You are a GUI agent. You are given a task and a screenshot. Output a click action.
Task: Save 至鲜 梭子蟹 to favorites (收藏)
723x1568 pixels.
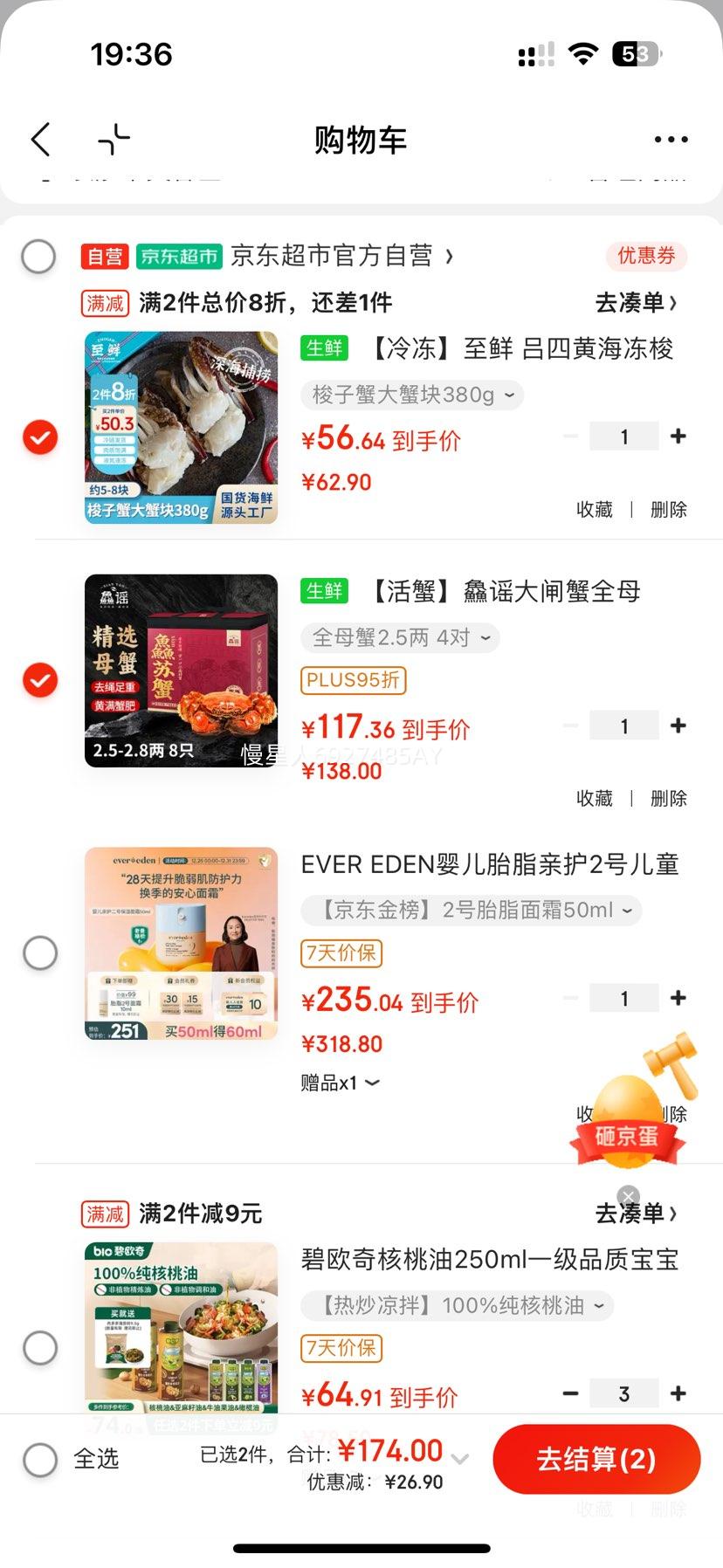pyautogui.click(x=595, y=509)
